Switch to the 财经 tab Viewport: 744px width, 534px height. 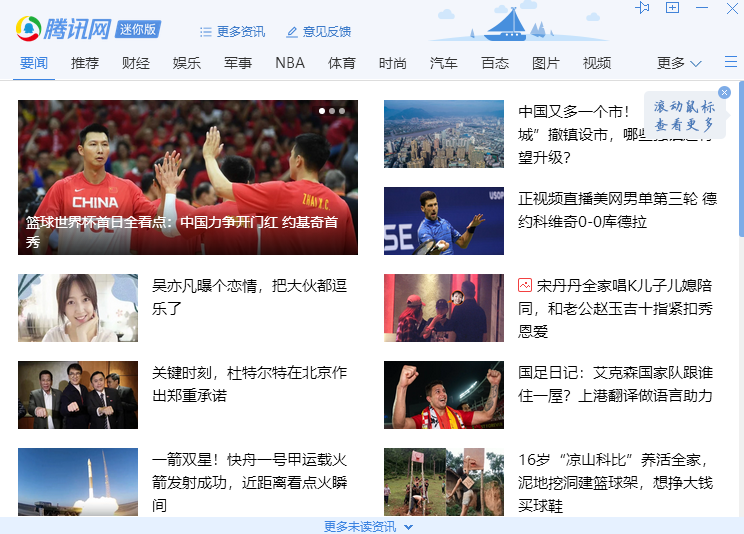pyautogui.click(x=136, y=63)
